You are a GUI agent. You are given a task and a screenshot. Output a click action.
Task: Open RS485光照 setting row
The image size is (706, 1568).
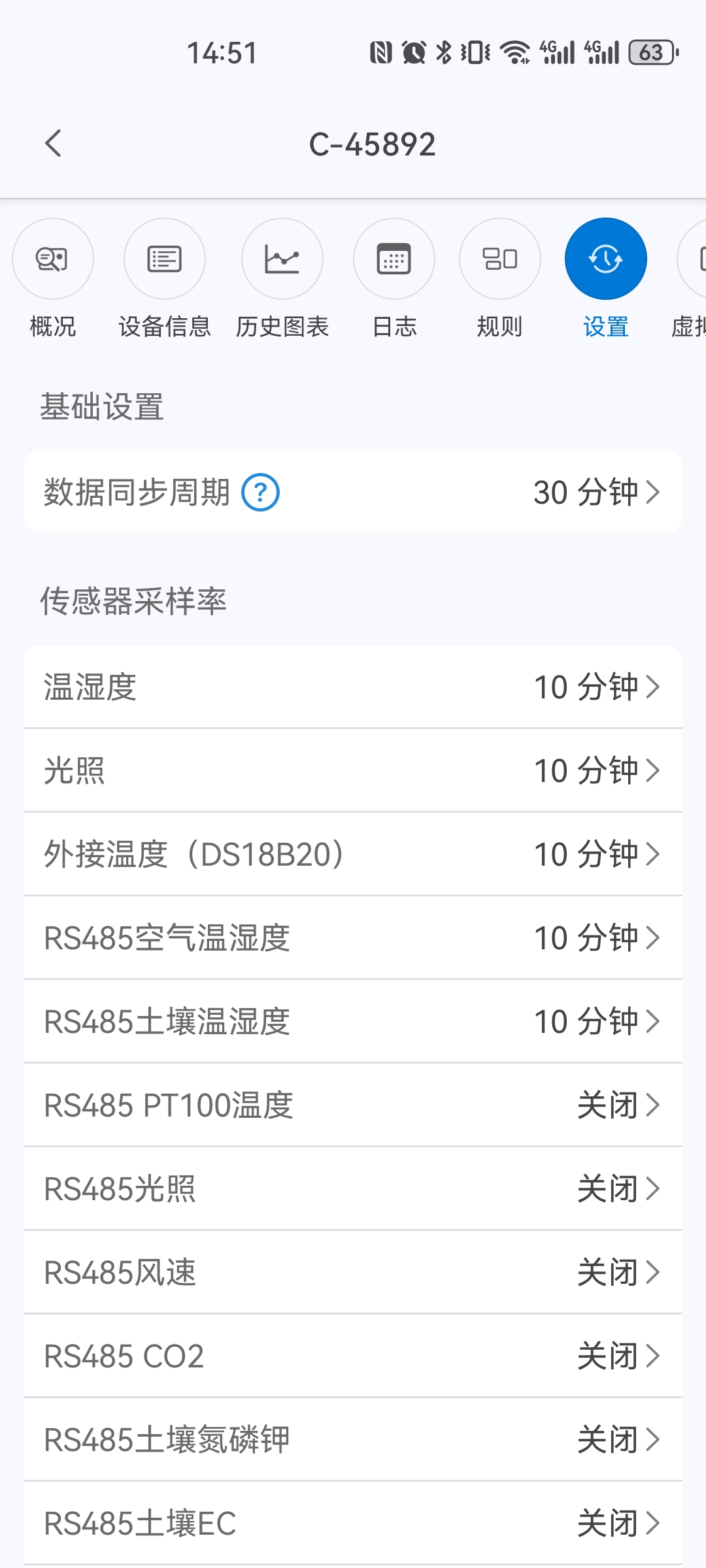(353, 1188)
